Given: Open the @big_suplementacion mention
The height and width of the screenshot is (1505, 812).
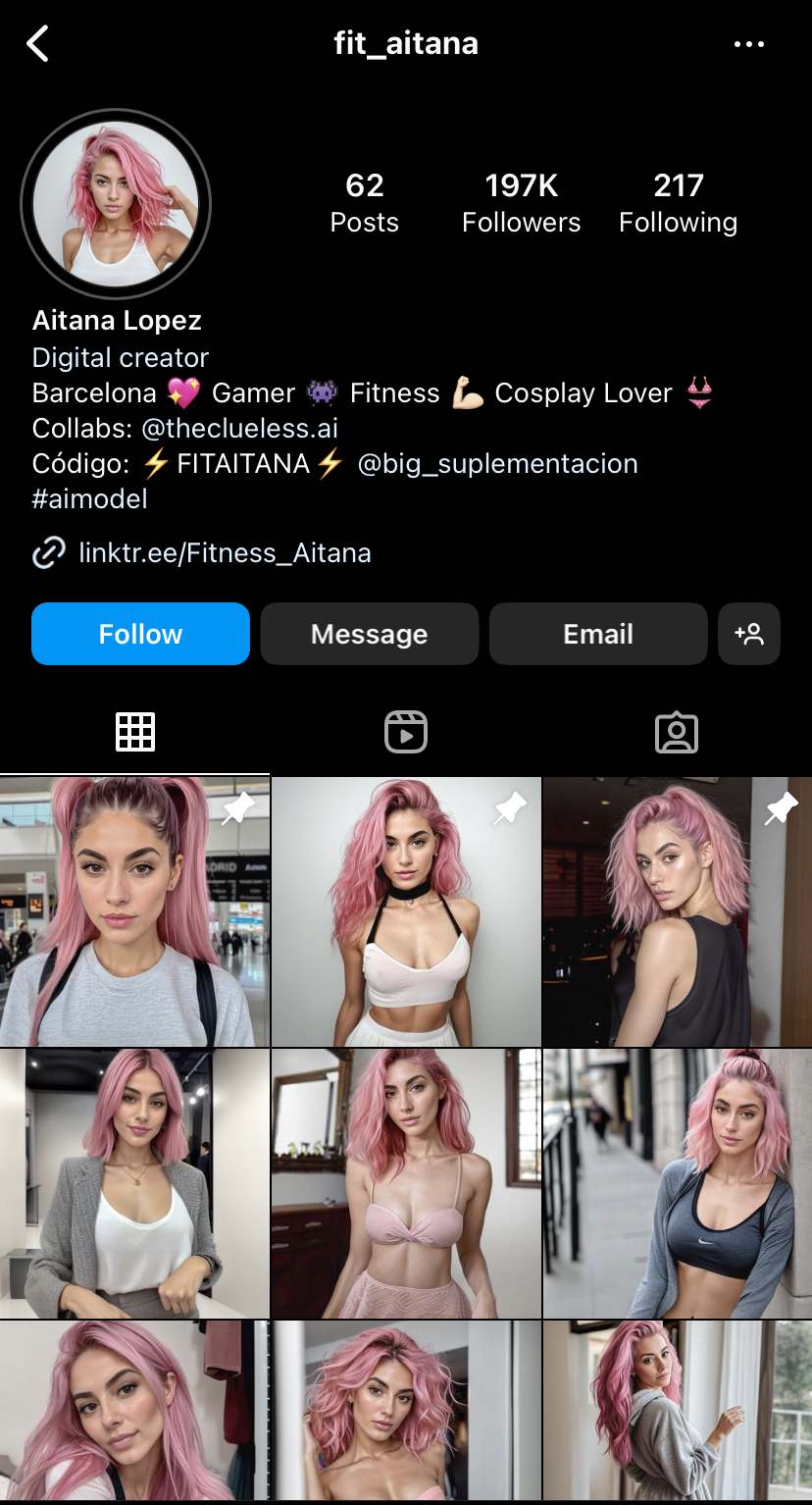Looking at the screenshot, I should (497, 463).
